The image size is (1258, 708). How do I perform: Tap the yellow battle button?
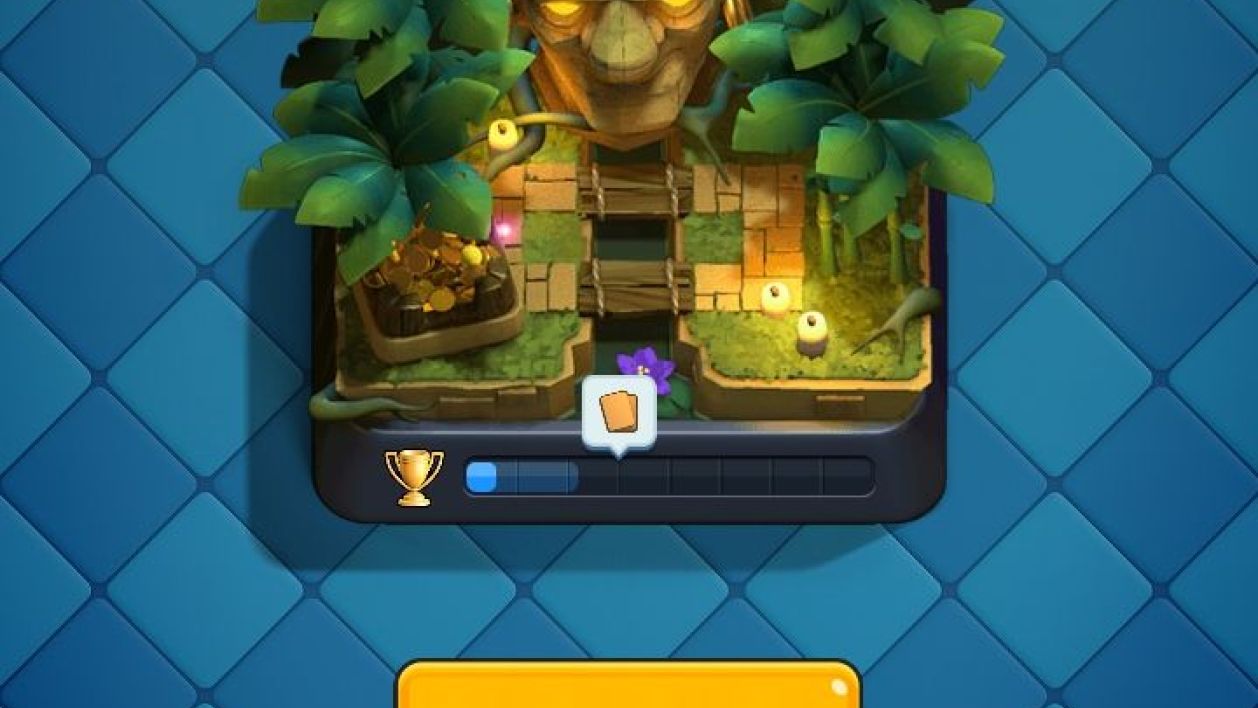(x=628, y=686)
